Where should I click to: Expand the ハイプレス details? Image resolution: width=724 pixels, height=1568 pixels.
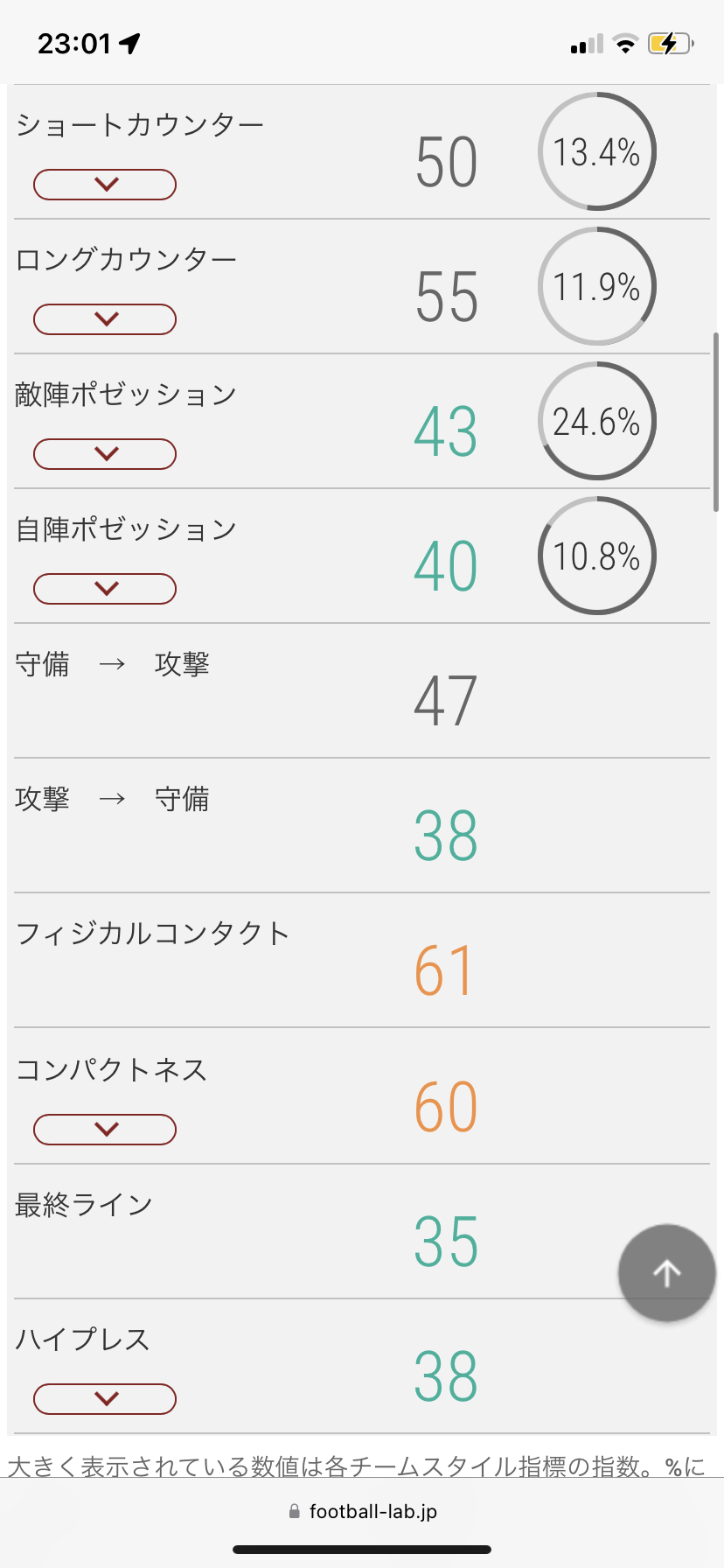pyautogui.click(x=105, y=1399)
